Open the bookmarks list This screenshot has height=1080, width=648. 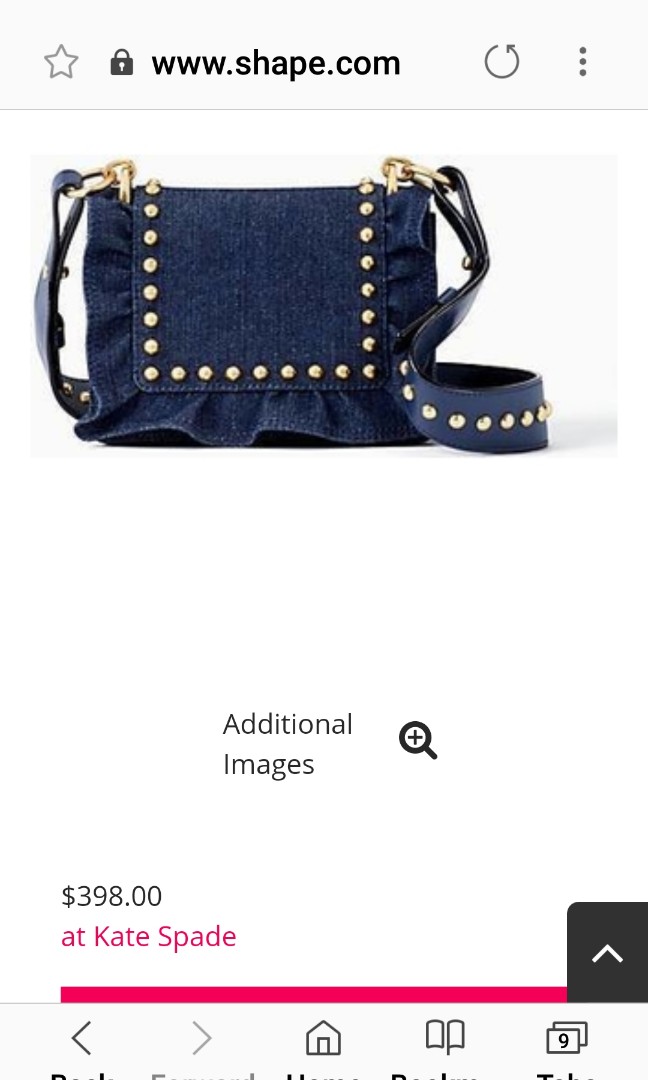[x=445, y=1040]
